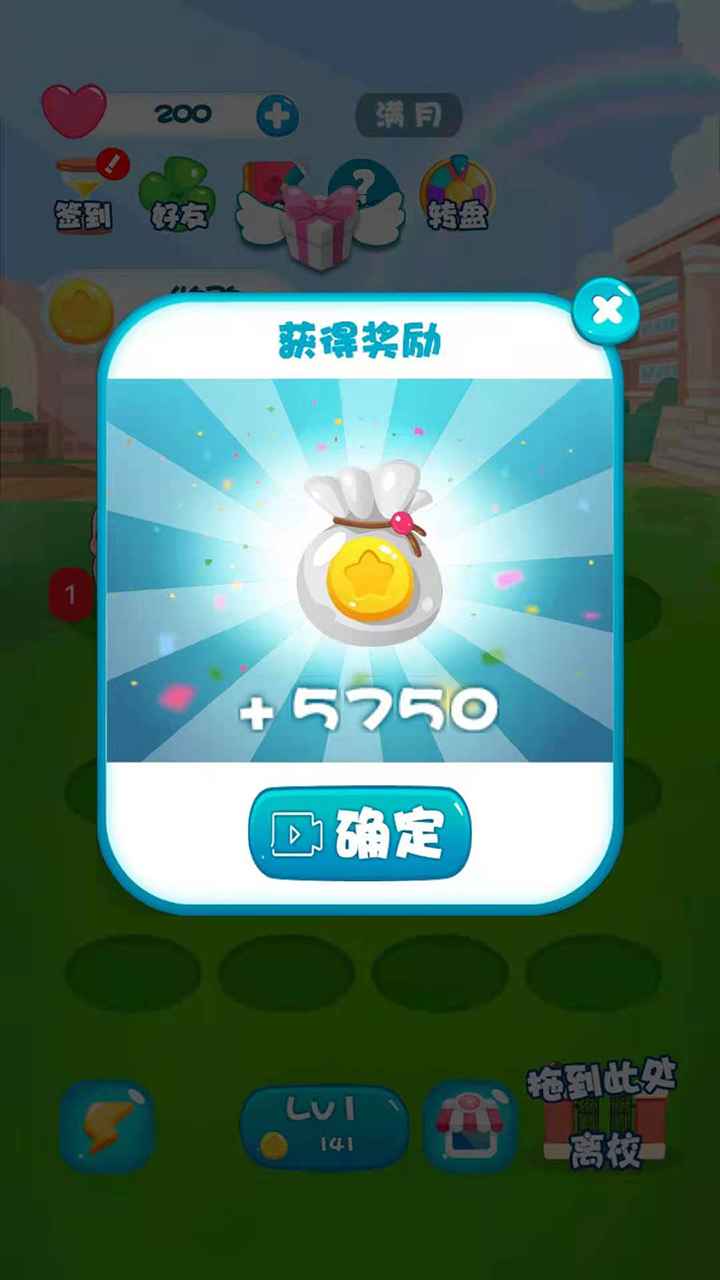Tap the + button to add lives
Image resolution: width=720 pixels, height=1280 pixels.
[277, 116]
